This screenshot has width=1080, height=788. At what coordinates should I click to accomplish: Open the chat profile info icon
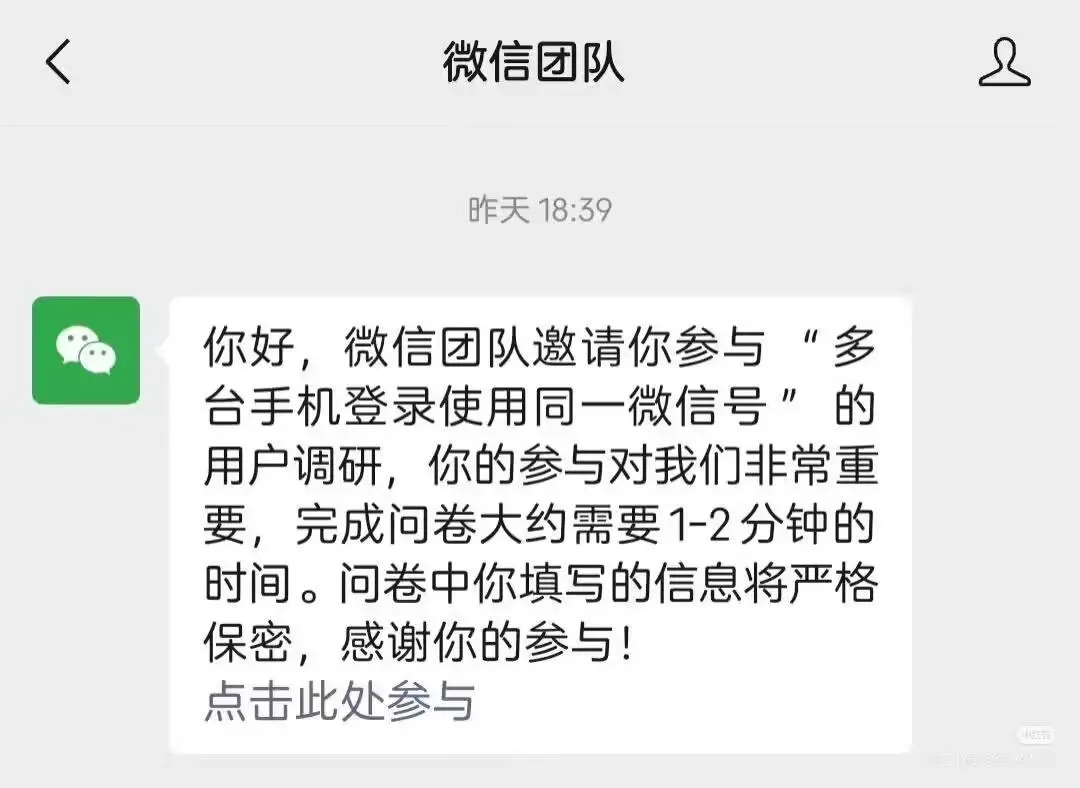pos(1003,62)
